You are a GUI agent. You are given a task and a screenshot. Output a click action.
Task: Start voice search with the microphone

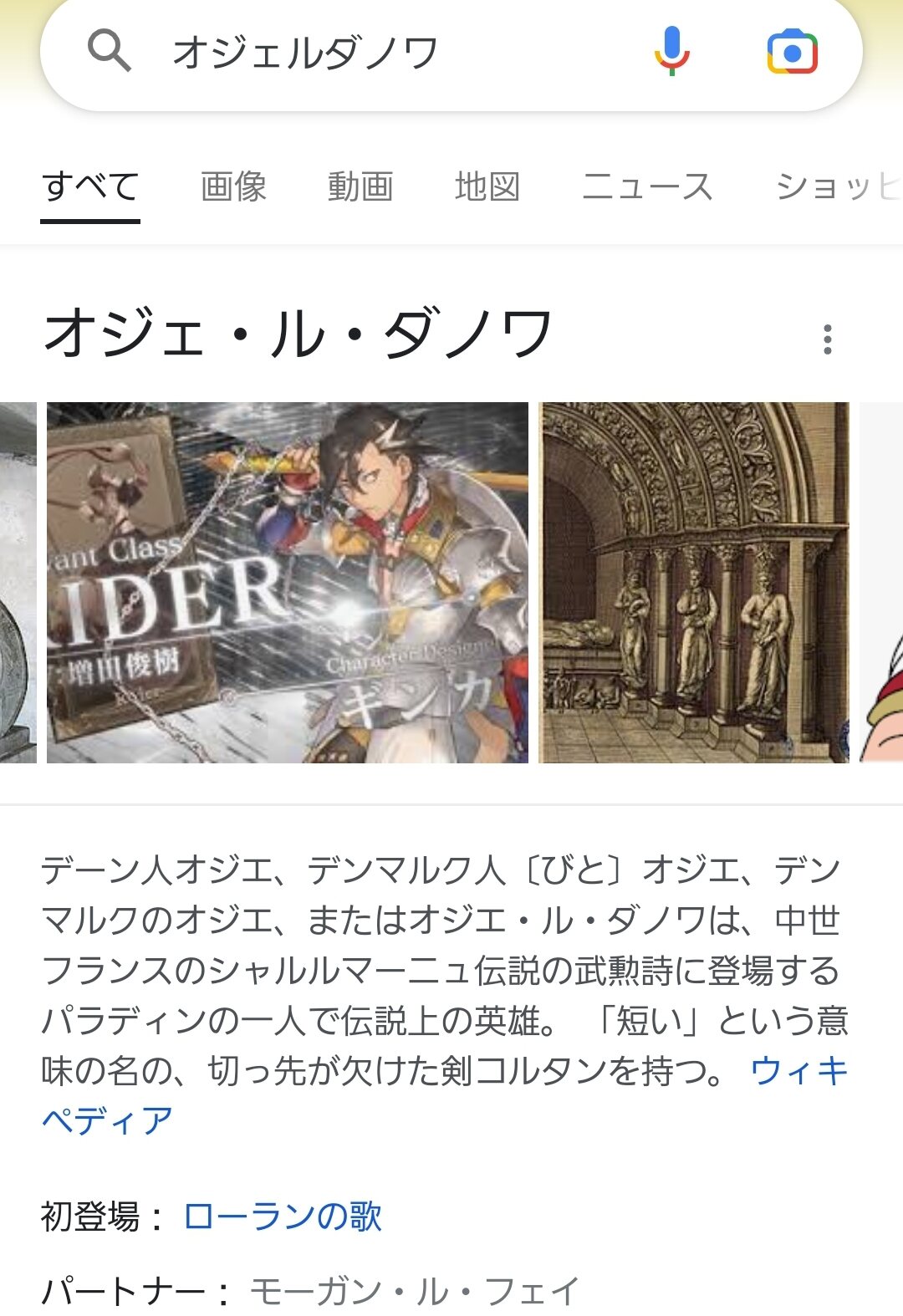pos(671,52)
